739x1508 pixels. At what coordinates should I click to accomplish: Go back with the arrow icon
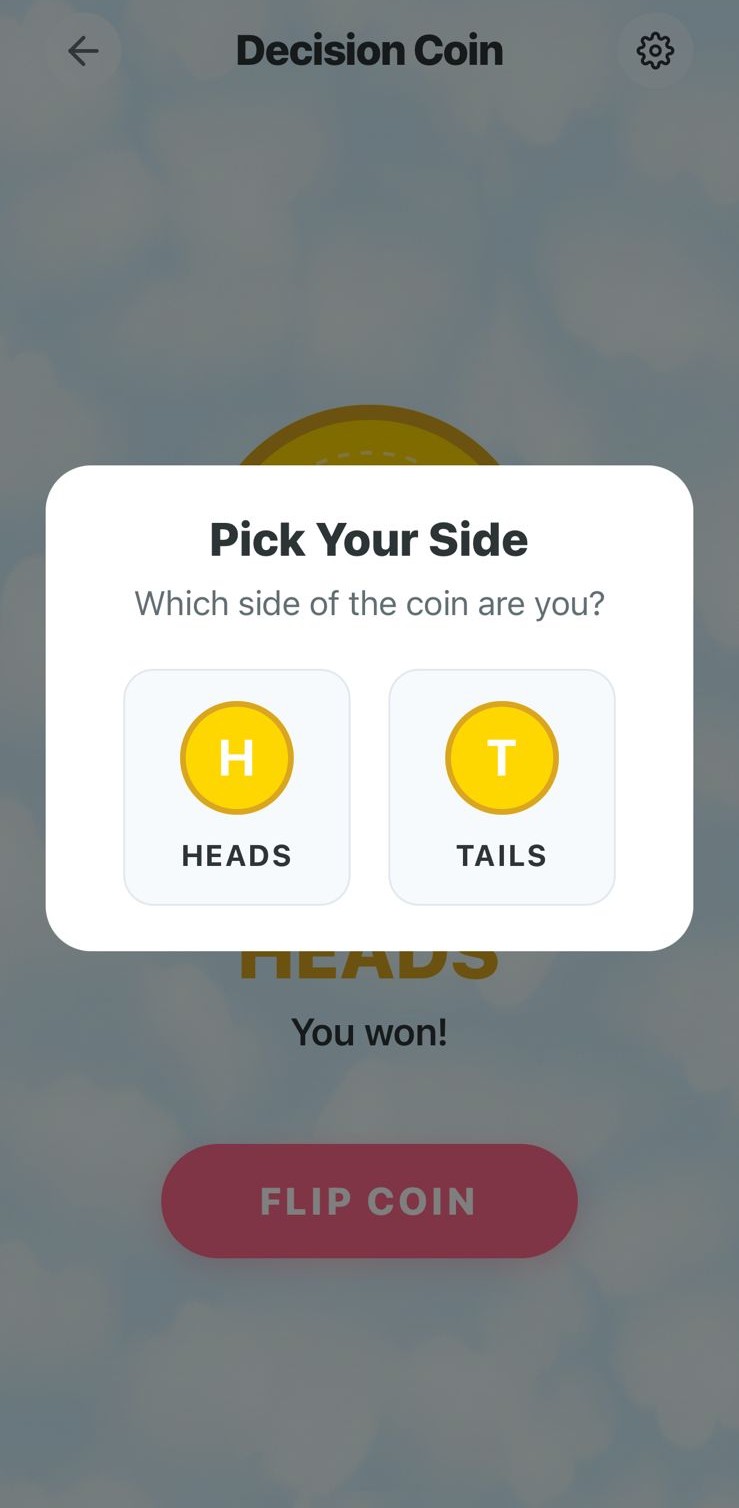[83, 51]
